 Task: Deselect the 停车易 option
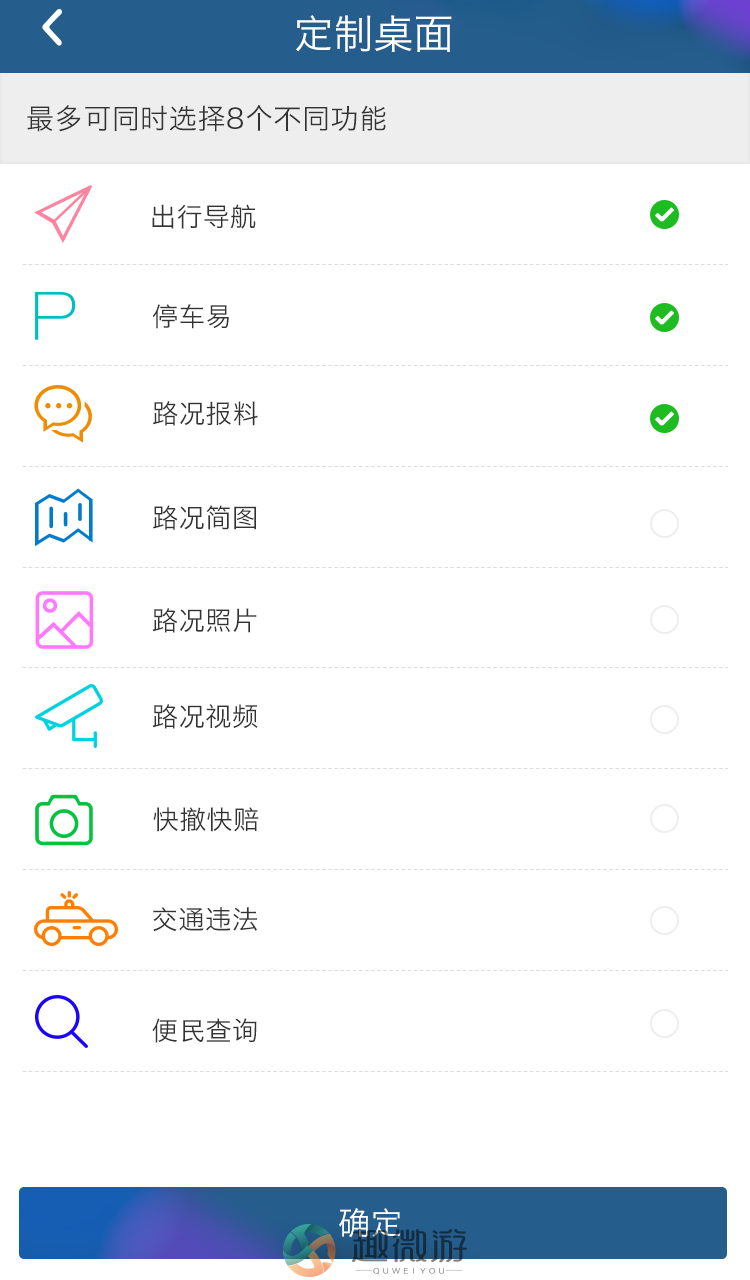664,317
